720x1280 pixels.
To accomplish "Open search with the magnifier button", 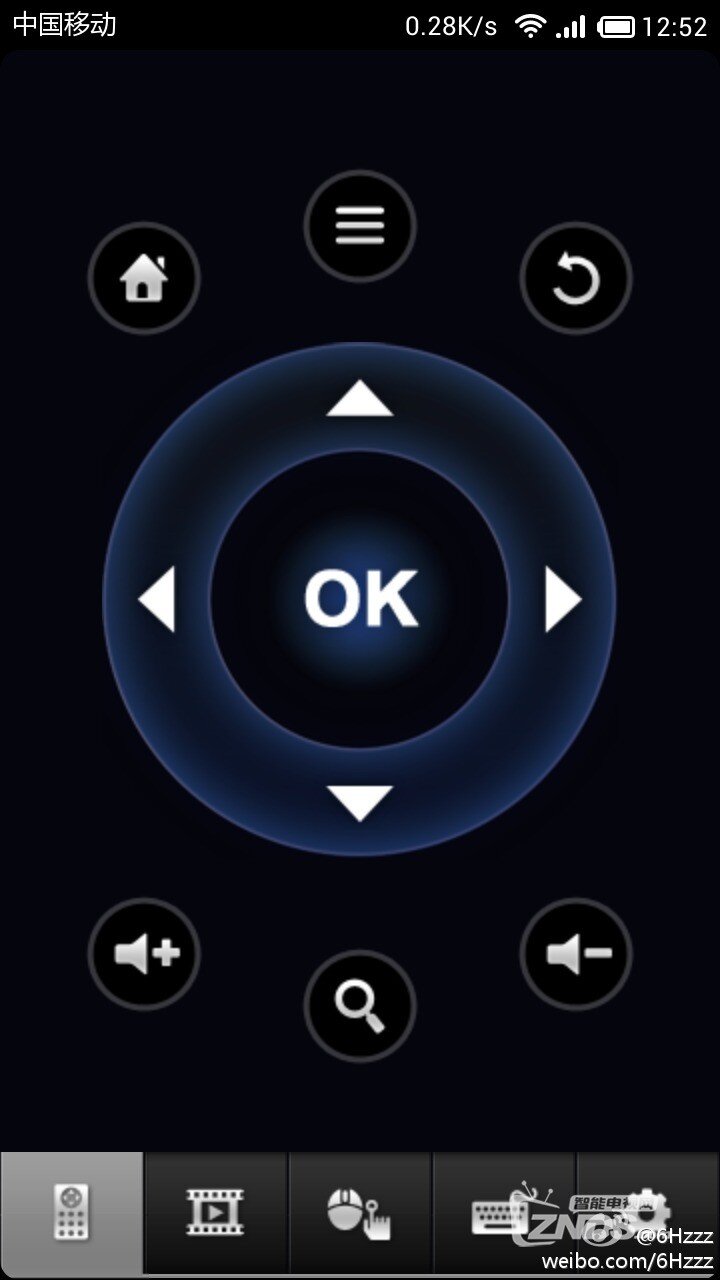I will point(360,1006).
